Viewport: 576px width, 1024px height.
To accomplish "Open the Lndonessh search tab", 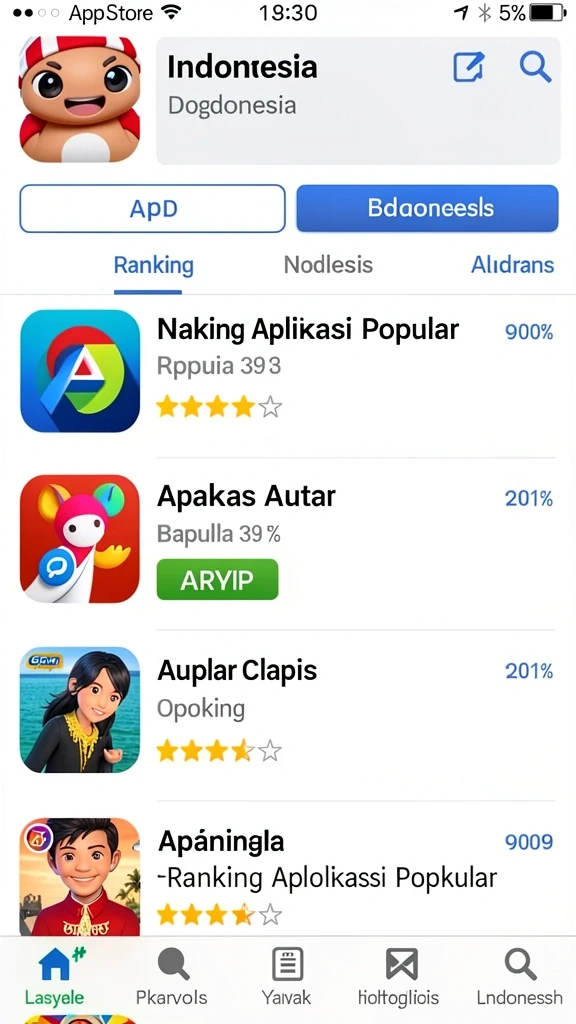I will pos(520,978).
